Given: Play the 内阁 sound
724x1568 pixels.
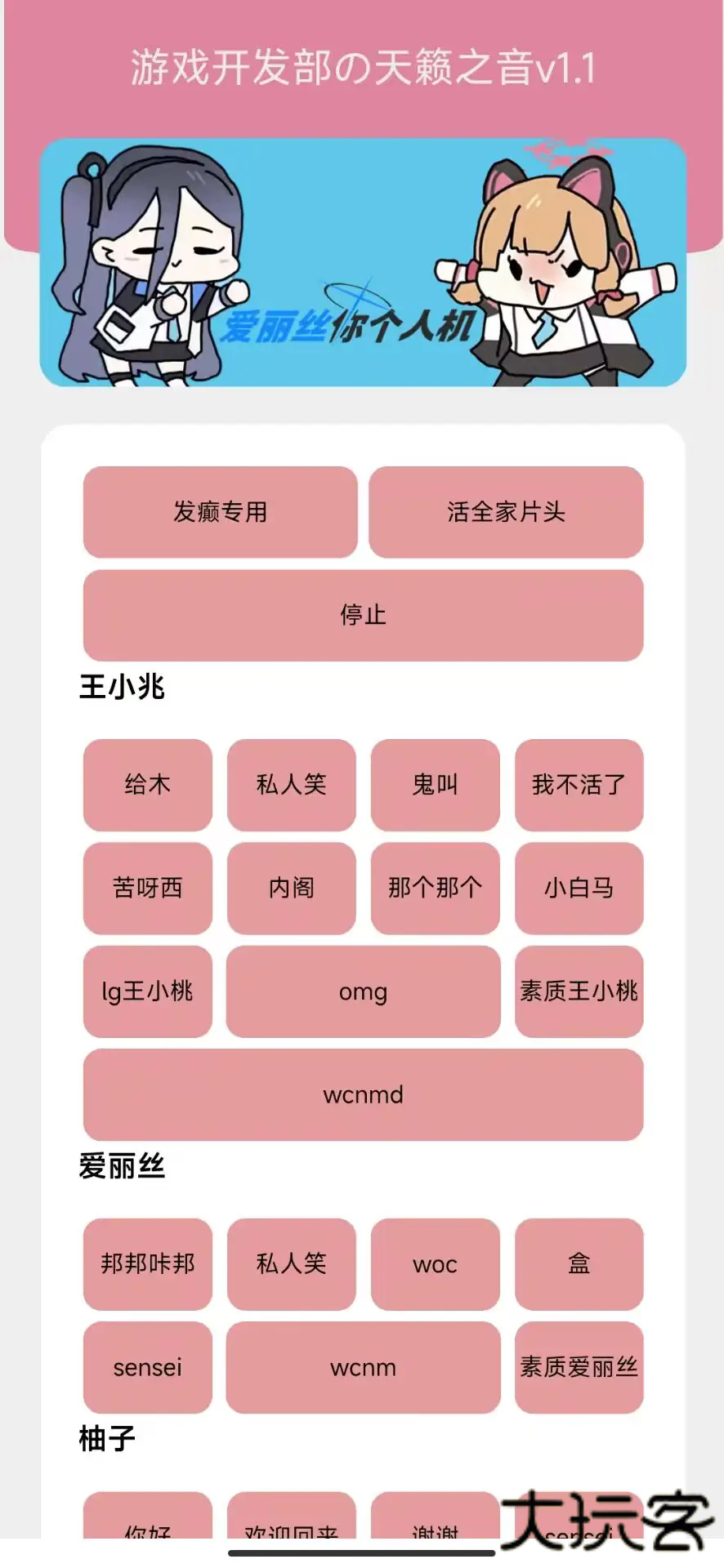Looking at the screenshot, I should pyautogui.click(x=291, y=888).
